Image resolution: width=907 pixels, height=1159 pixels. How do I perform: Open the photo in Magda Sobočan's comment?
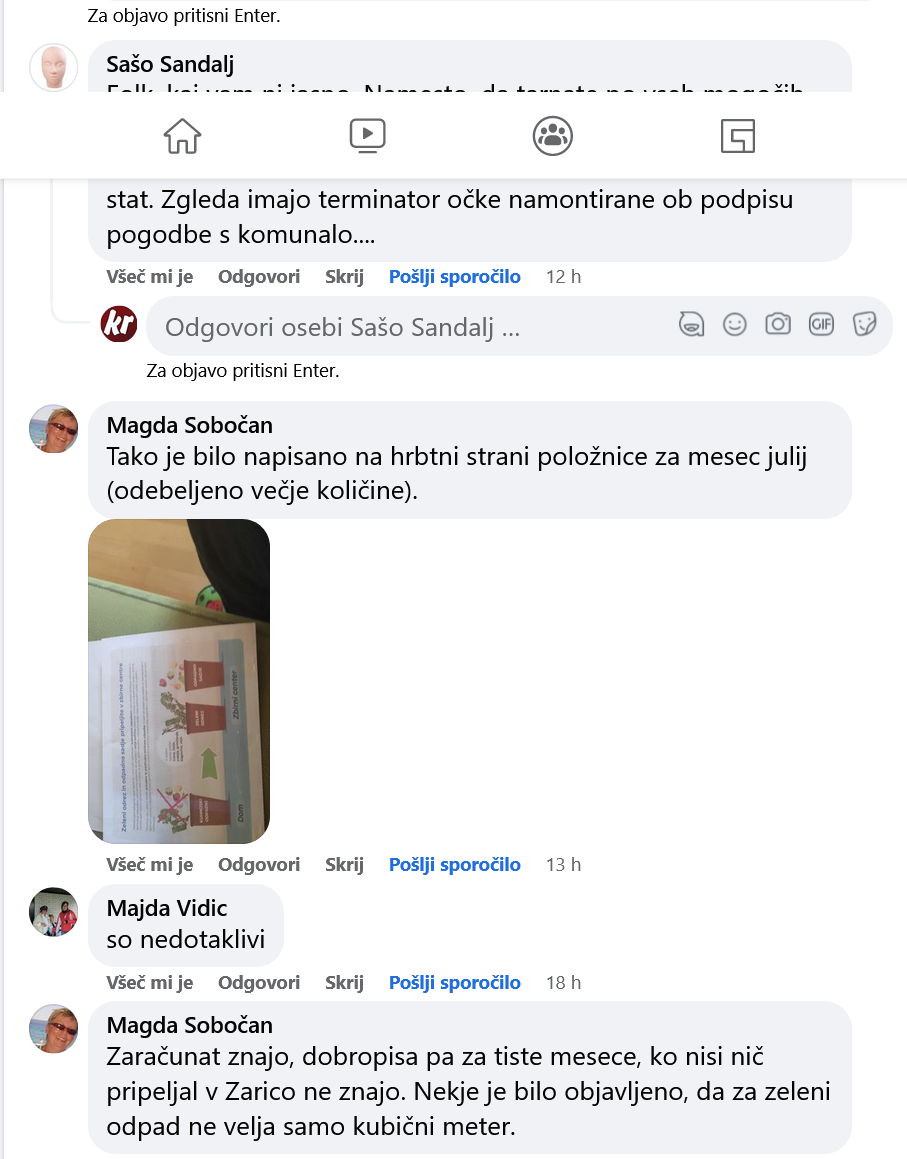click(x=179, y=680)
